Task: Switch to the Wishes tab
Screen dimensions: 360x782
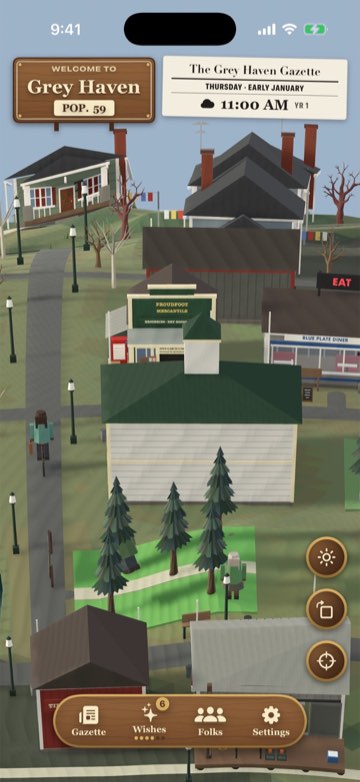Action: (149, 721)
